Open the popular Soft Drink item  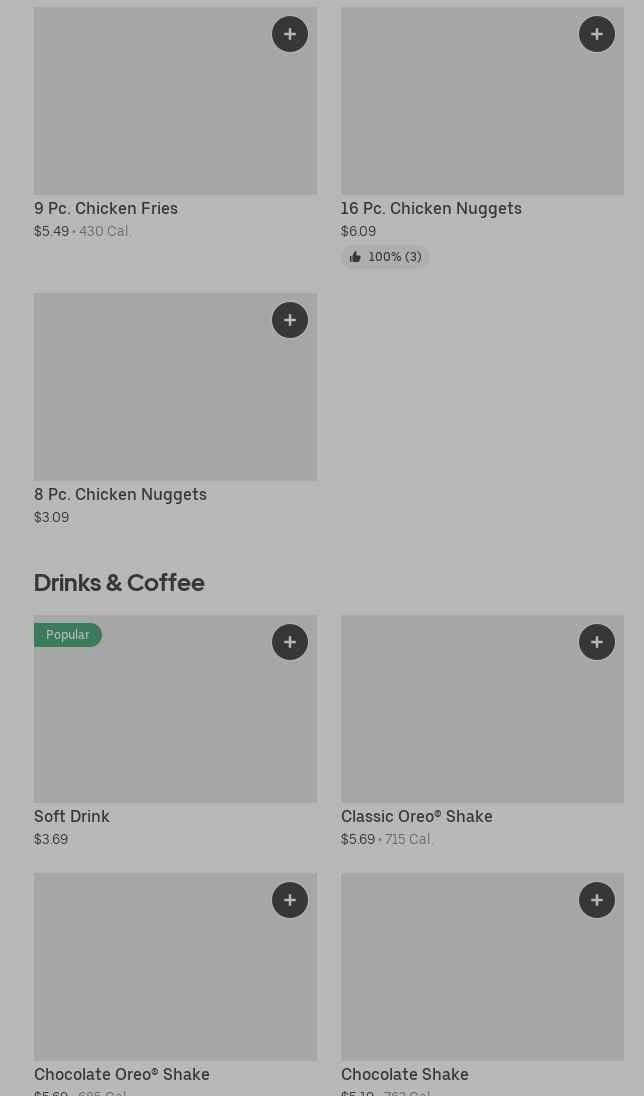click(175, 731)
